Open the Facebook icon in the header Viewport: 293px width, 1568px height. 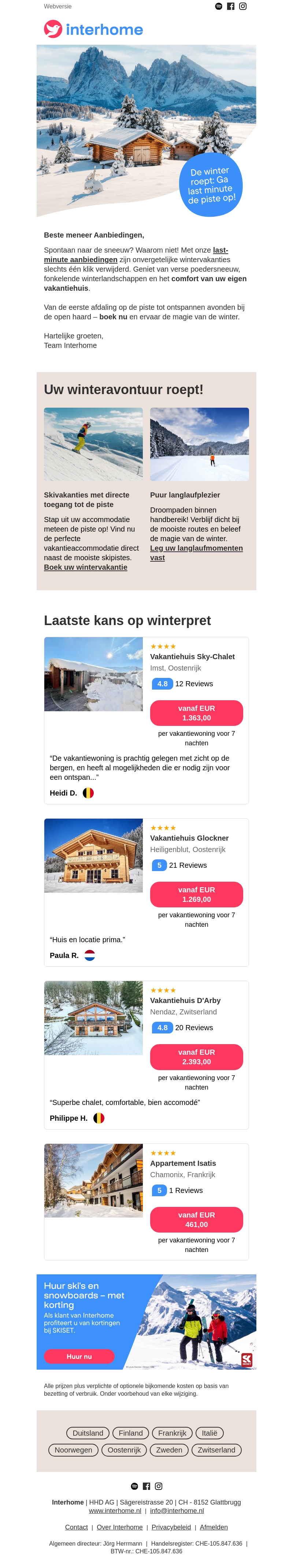[230, 6]
